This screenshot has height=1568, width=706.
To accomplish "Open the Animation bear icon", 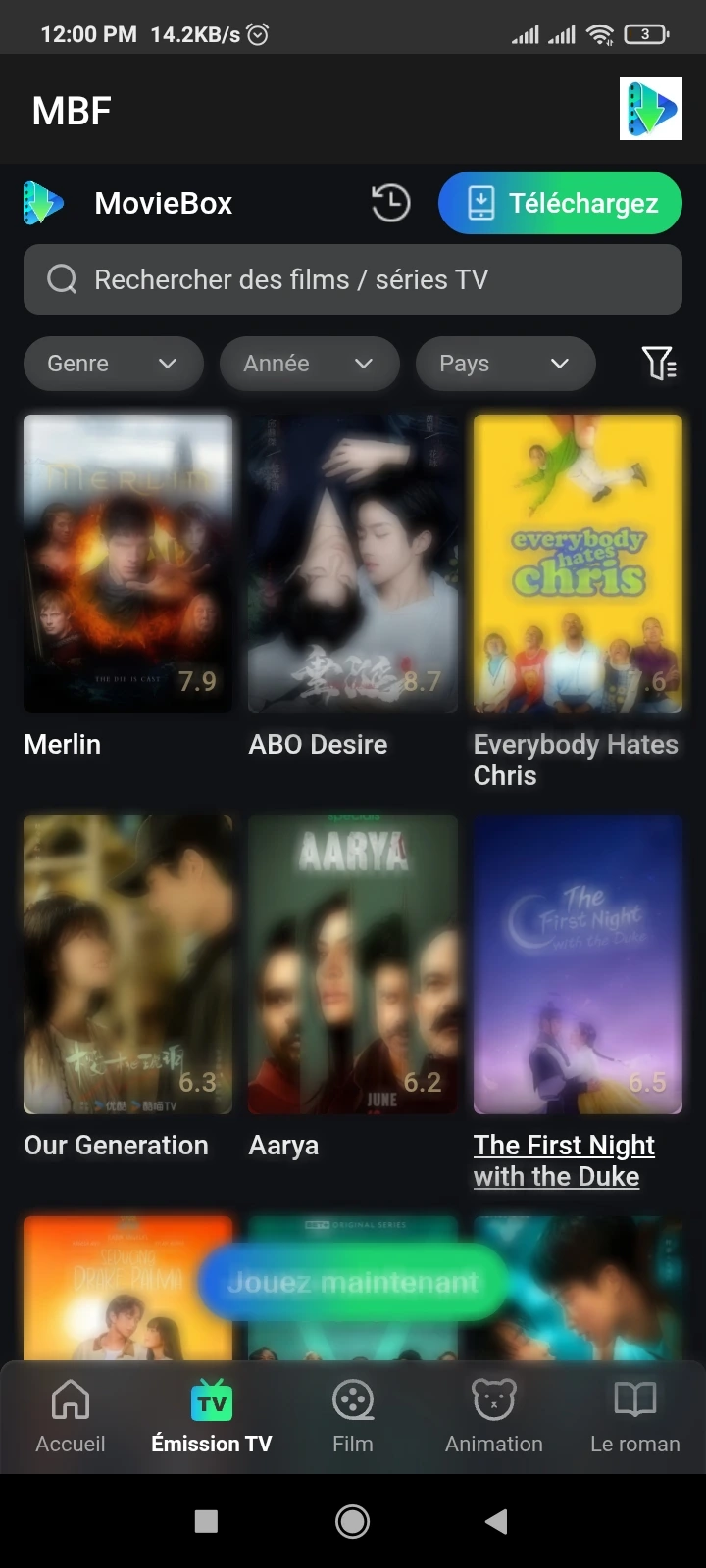I will coord(493,1400).
